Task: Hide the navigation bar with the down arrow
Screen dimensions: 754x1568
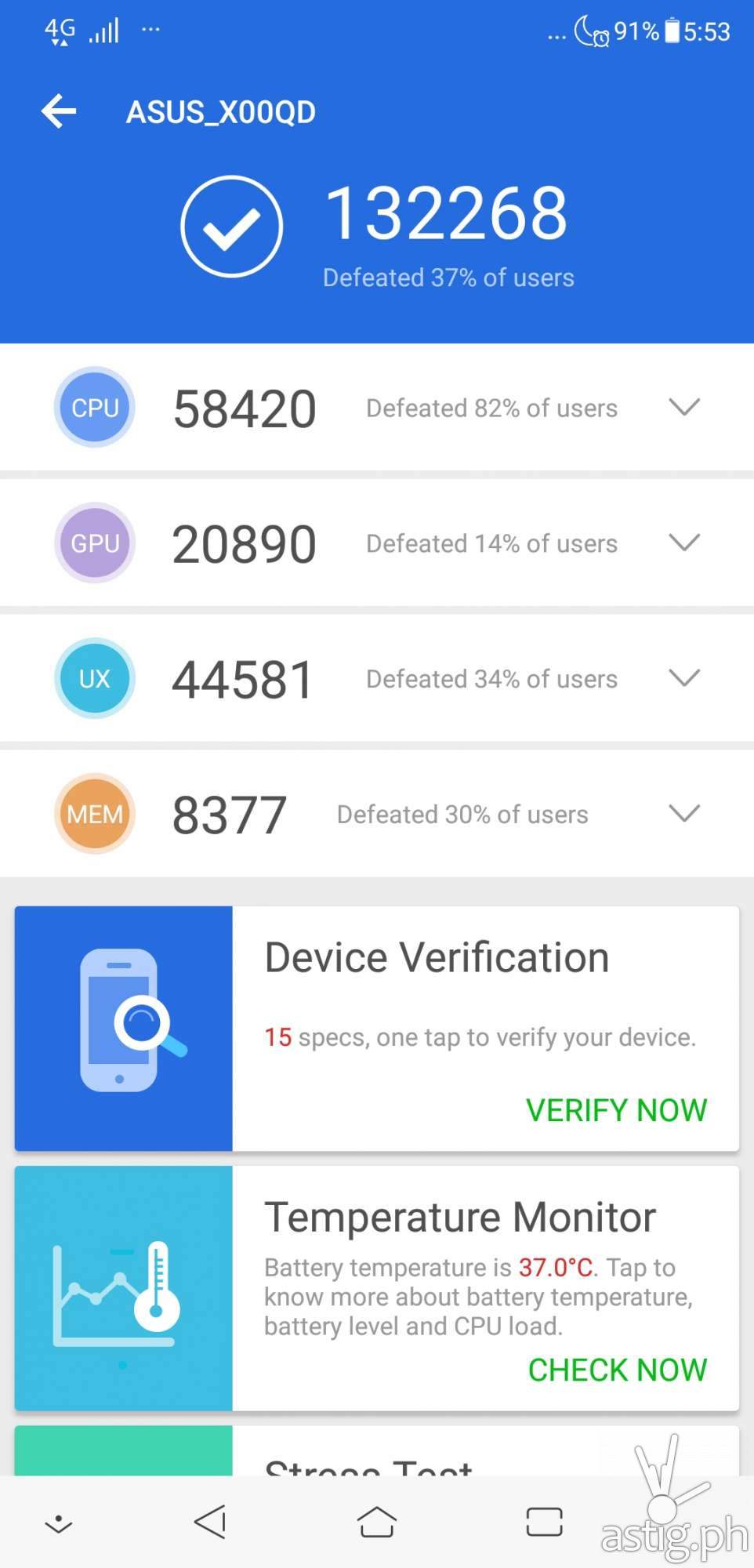Action: coord(59,1524)
